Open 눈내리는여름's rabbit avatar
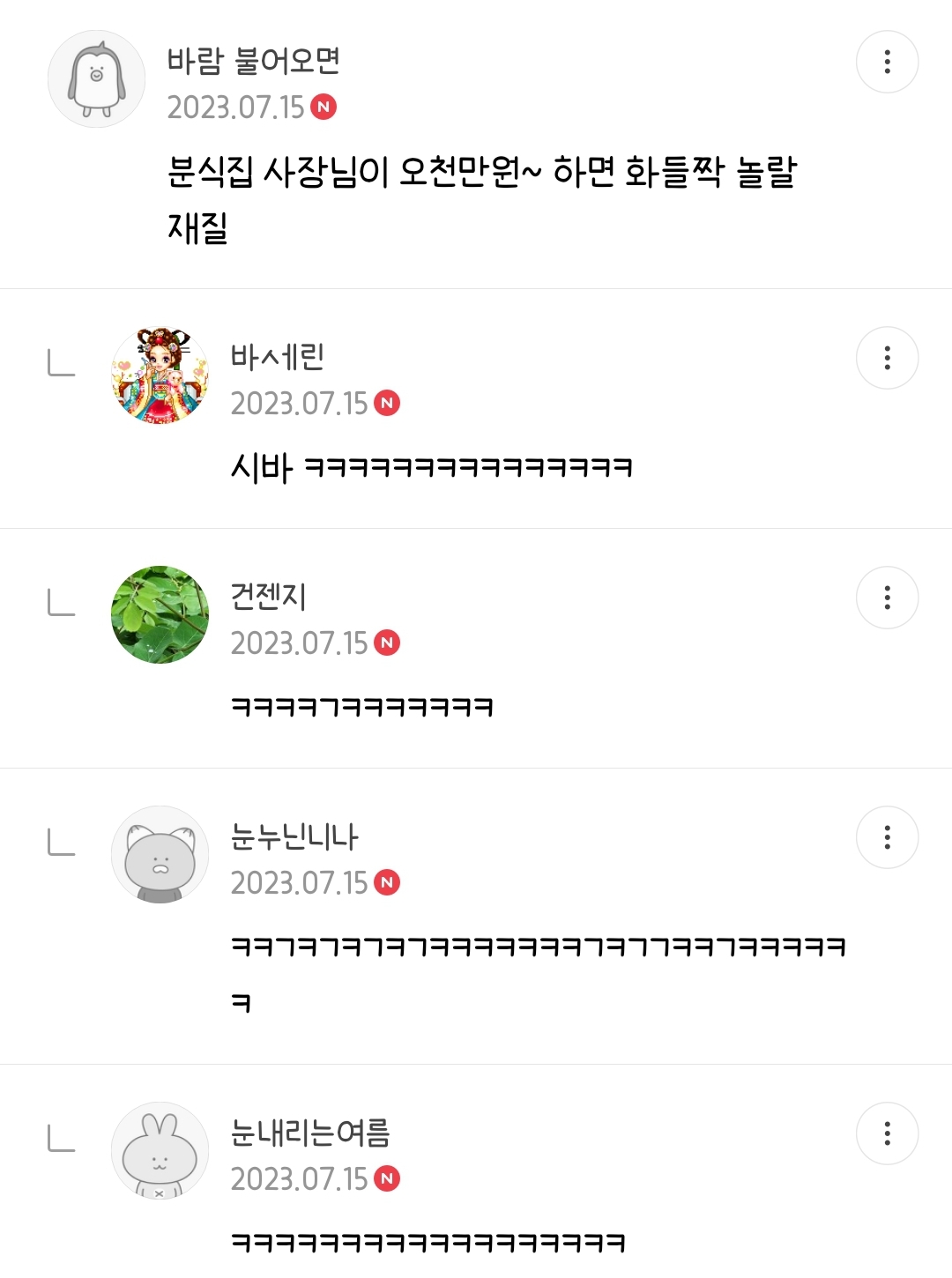 coord(160,1151)
